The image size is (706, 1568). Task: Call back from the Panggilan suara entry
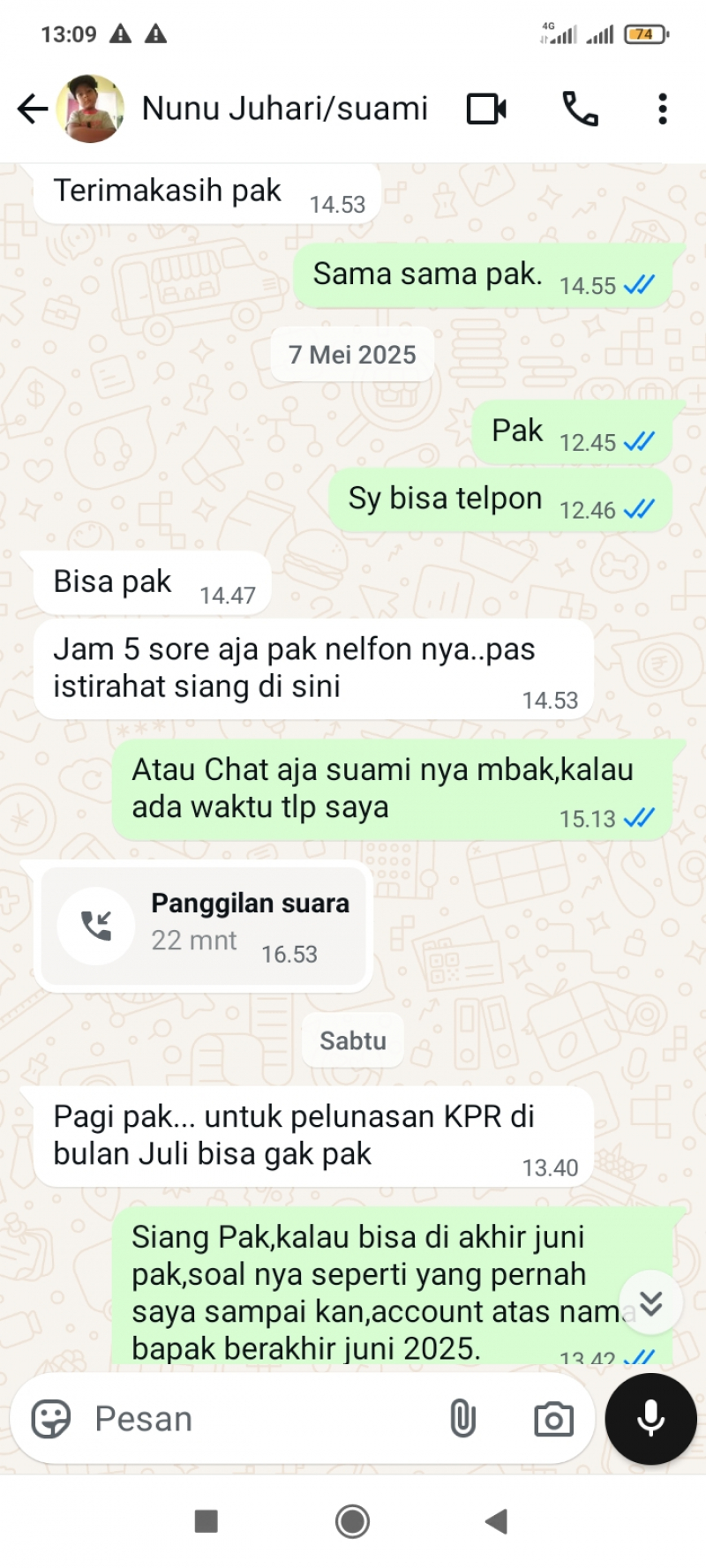[97, 926]
